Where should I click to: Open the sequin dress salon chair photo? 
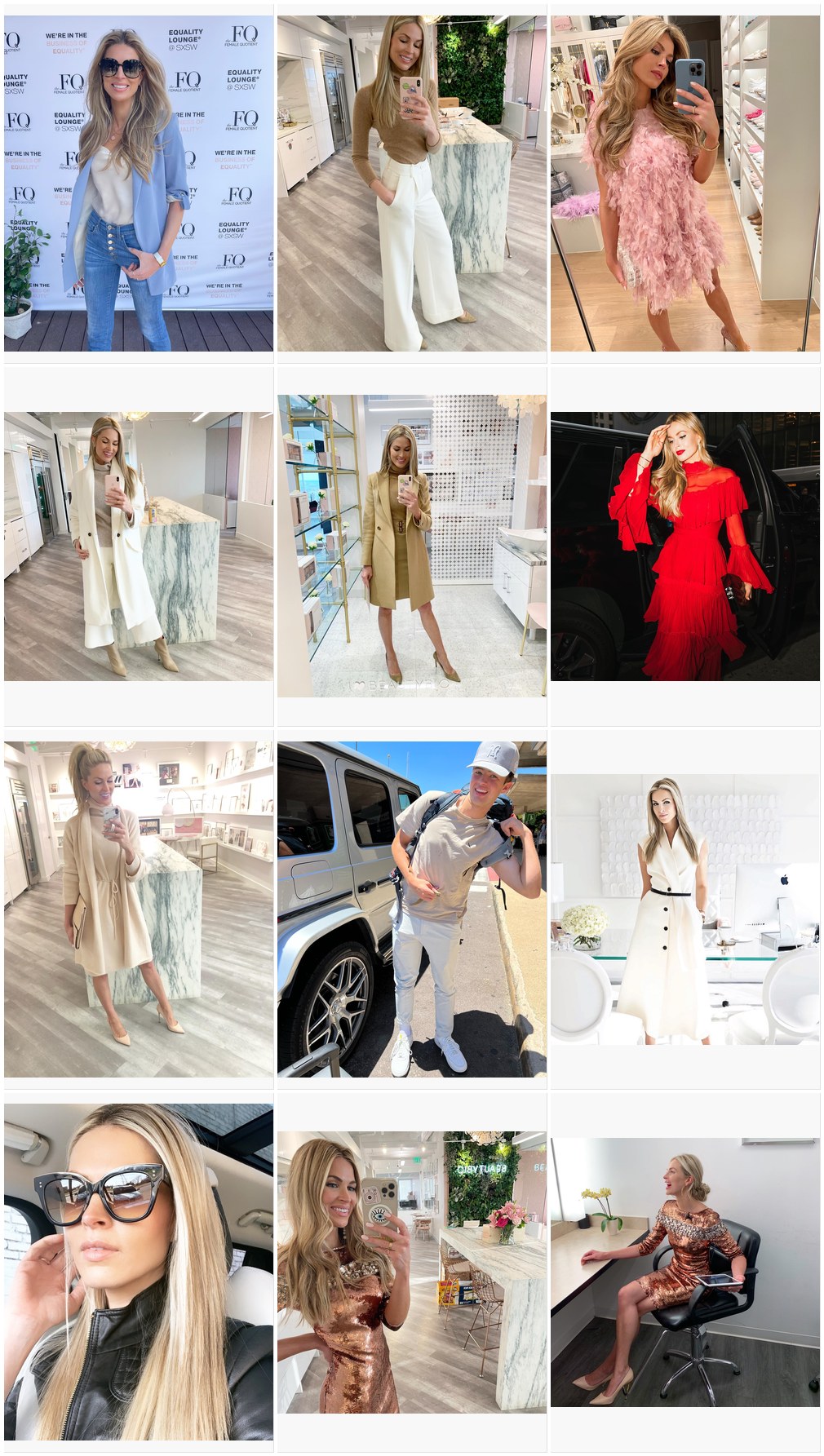685,1272
